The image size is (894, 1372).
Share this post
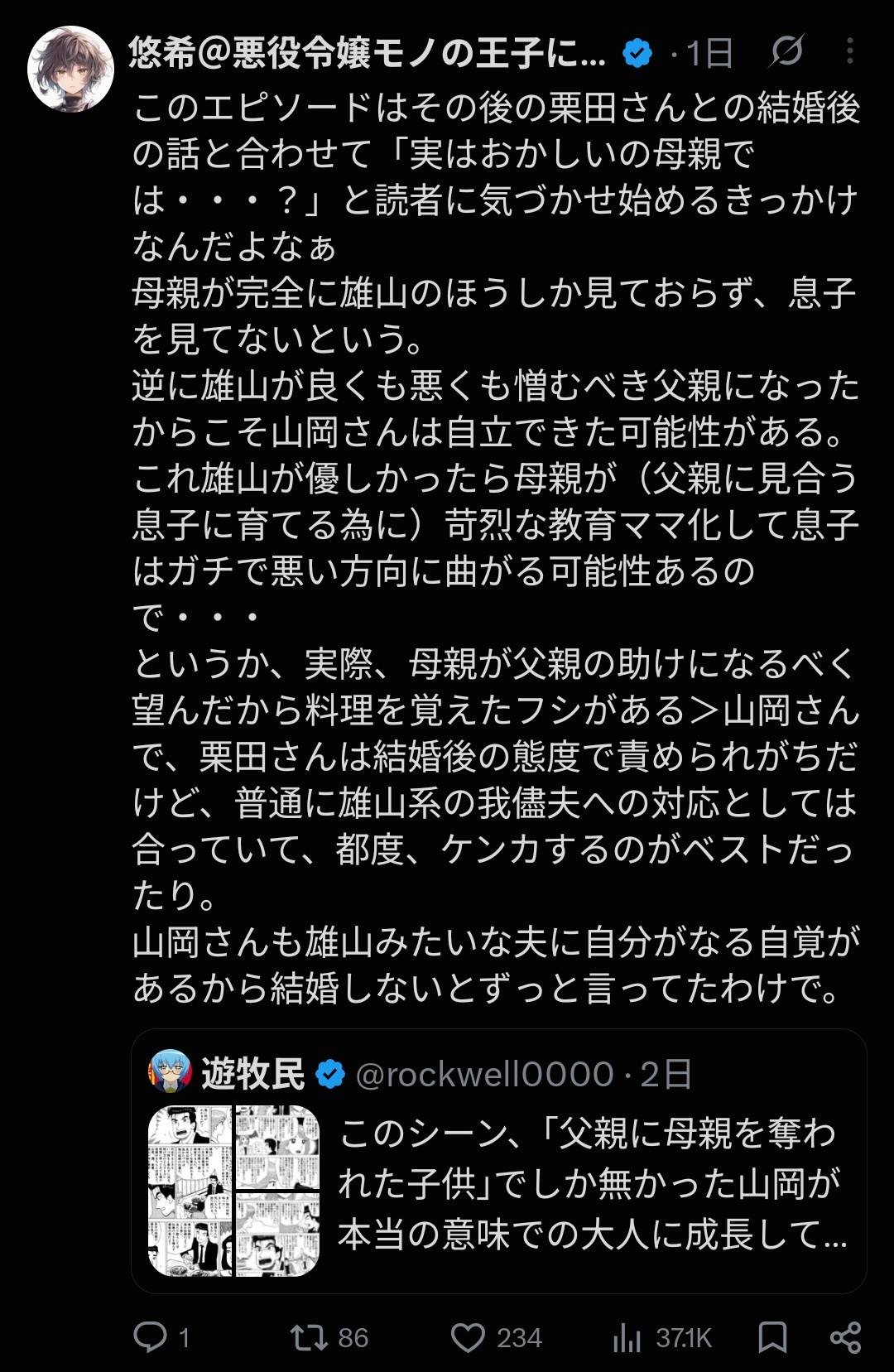(845, 1337)
